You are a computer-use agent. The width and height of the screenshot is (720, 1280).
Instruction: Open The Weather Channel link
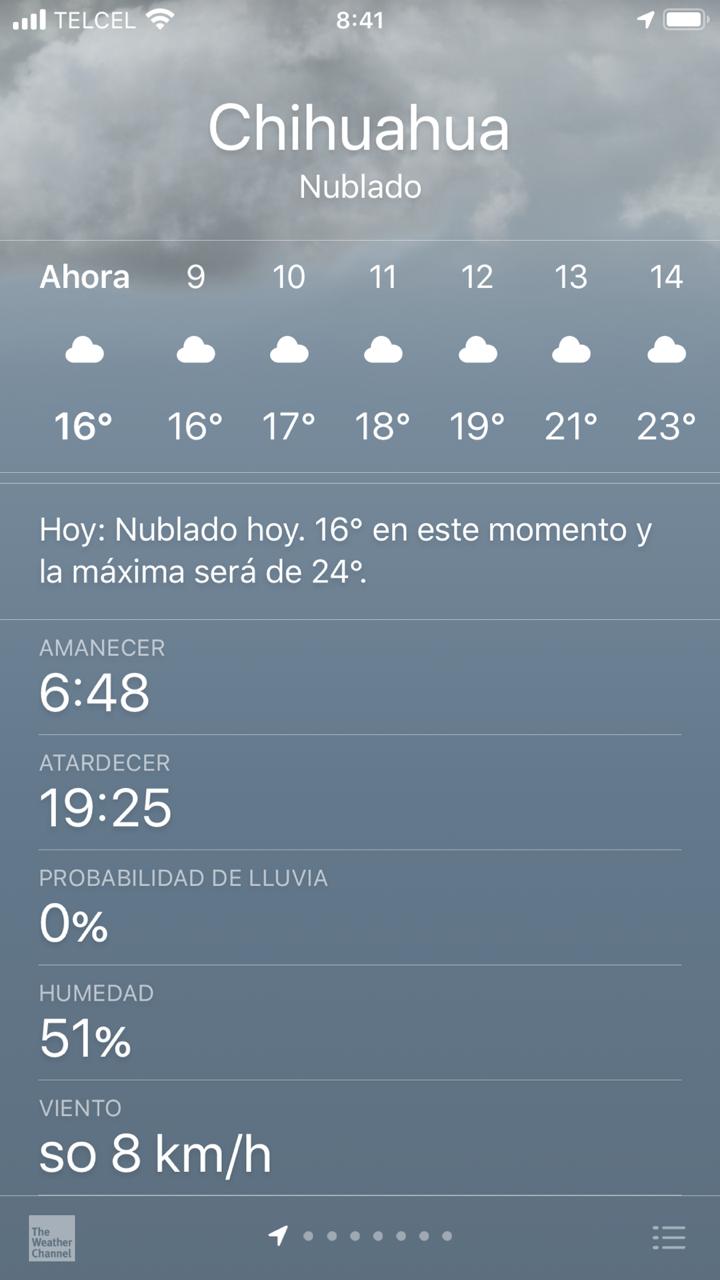pyautogui.click(x=52, y=1237)
